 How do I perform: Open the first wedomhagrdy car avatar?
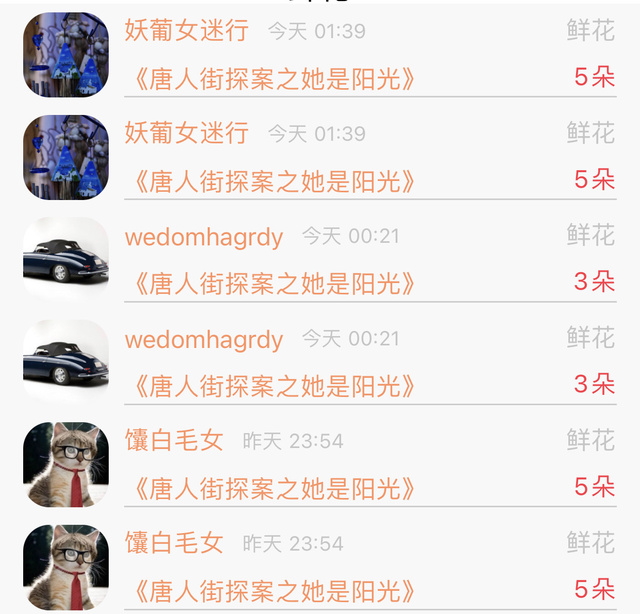(66, 260)
